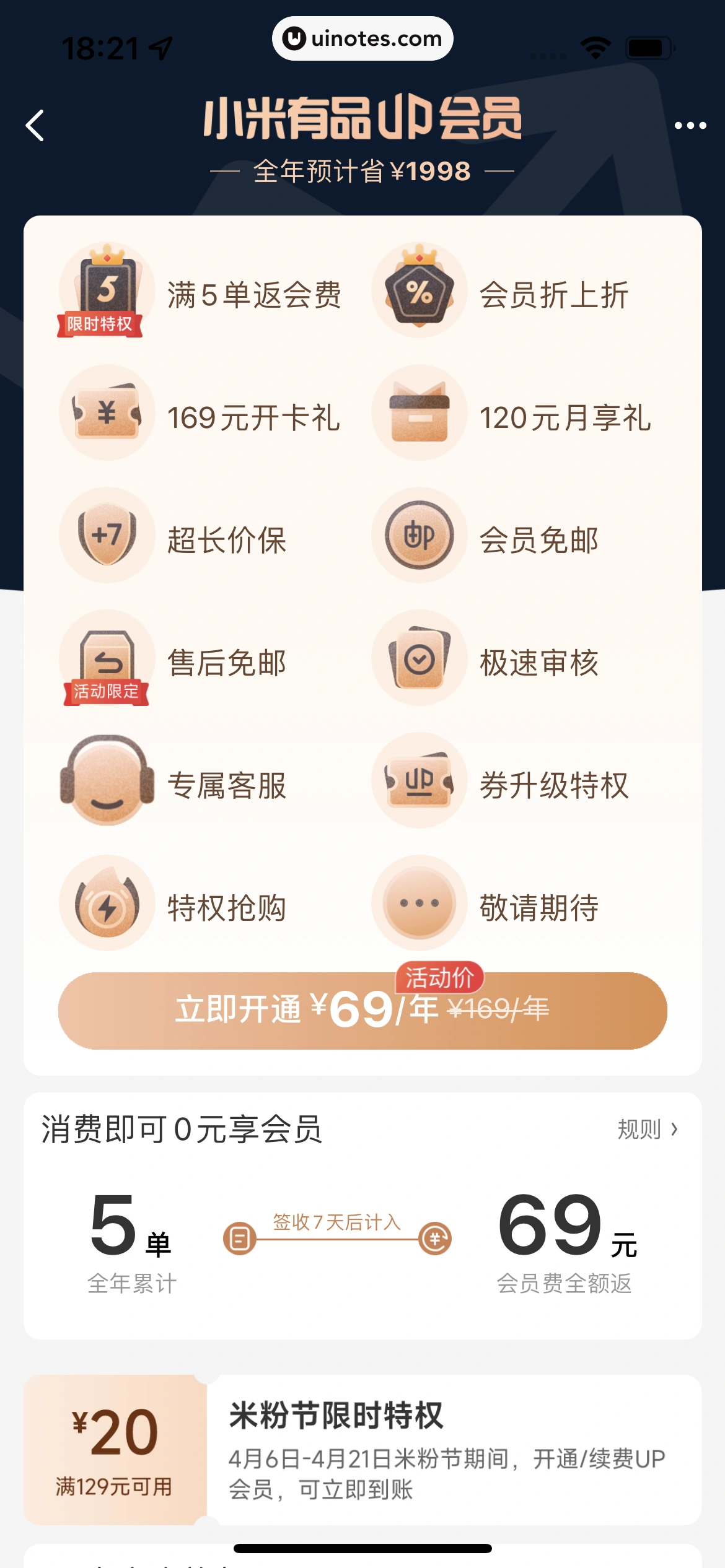Open the three-dot overflow menu
The image size is (725, 1568).
pos(690,126)
